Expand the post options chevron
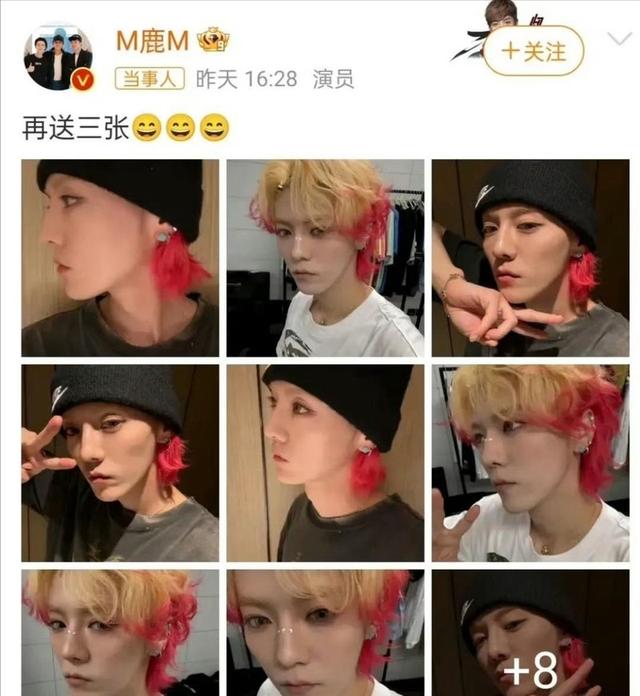Viewport: 640px width, 696px height. tap(618, 40)
